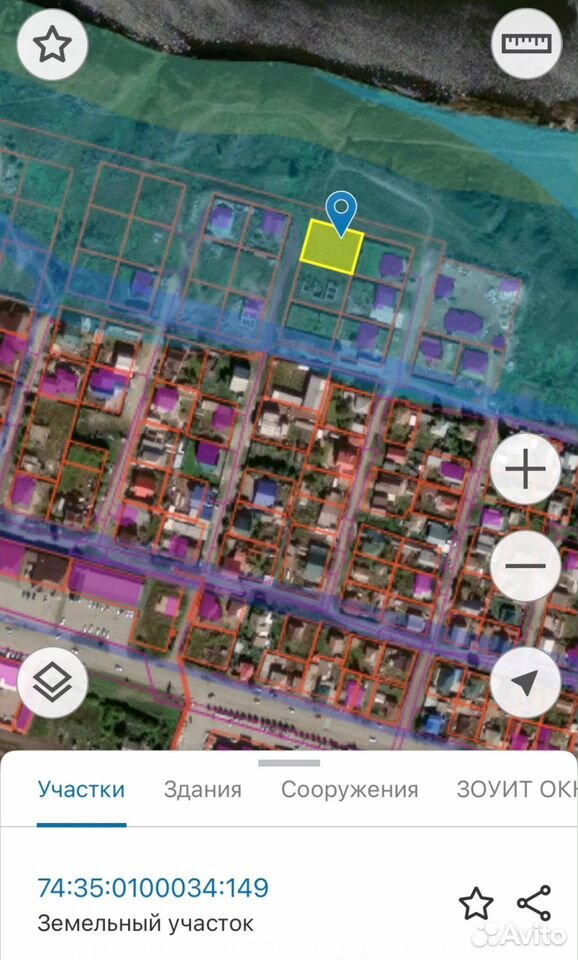The height and width of the screenshot is (960, 578).
Task: Switch to the Сооружения tab
Action: click(350, 790)
